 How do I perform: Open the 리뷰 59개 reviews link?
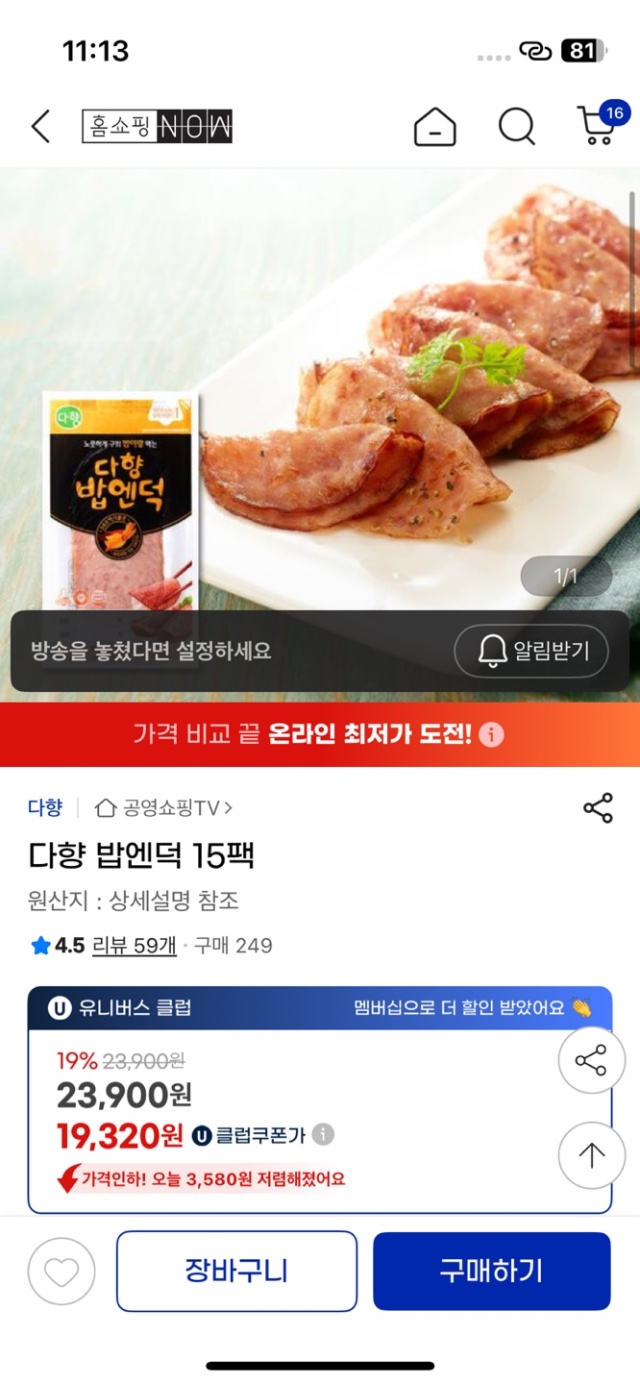[134, 945]
